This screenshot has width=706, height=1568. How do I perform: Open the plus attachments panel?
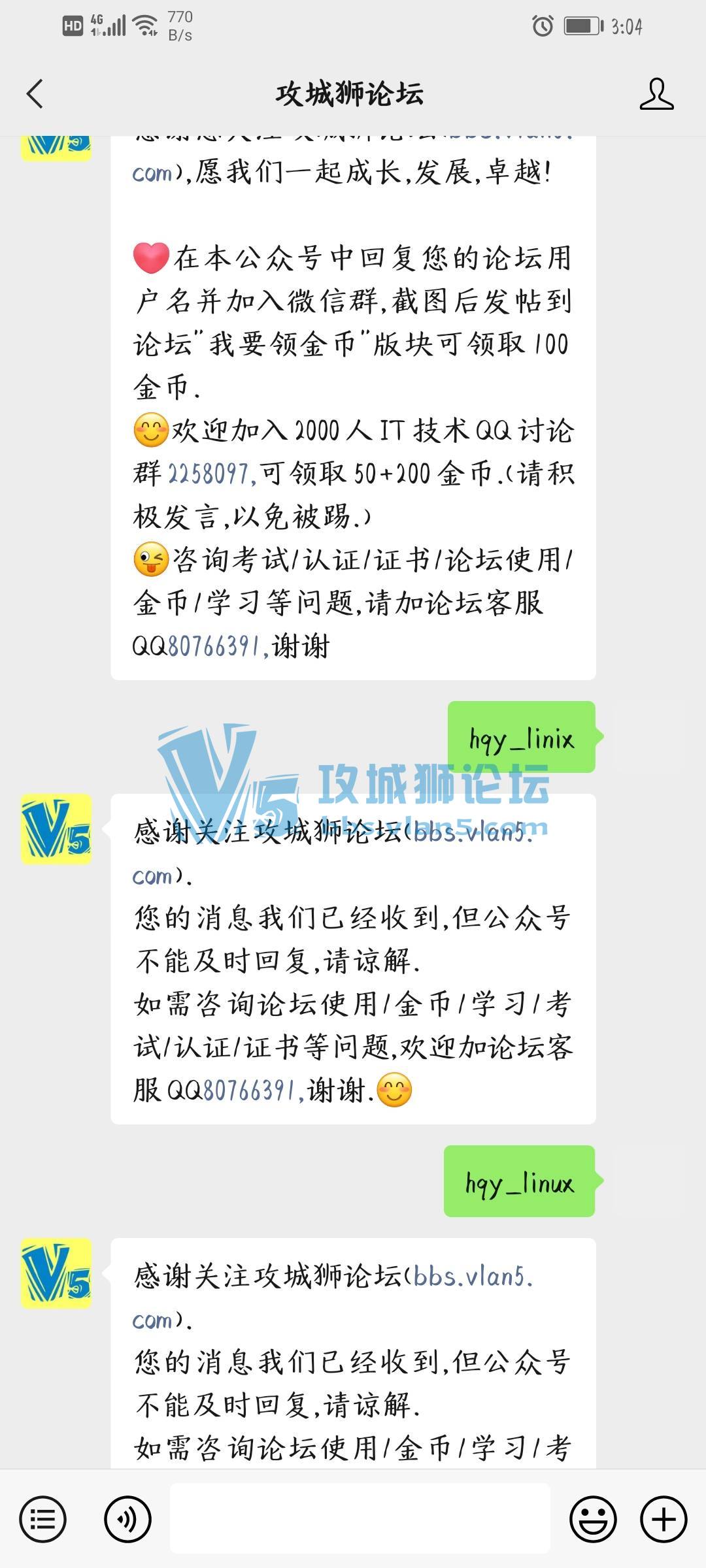[x=663, y=1519]
